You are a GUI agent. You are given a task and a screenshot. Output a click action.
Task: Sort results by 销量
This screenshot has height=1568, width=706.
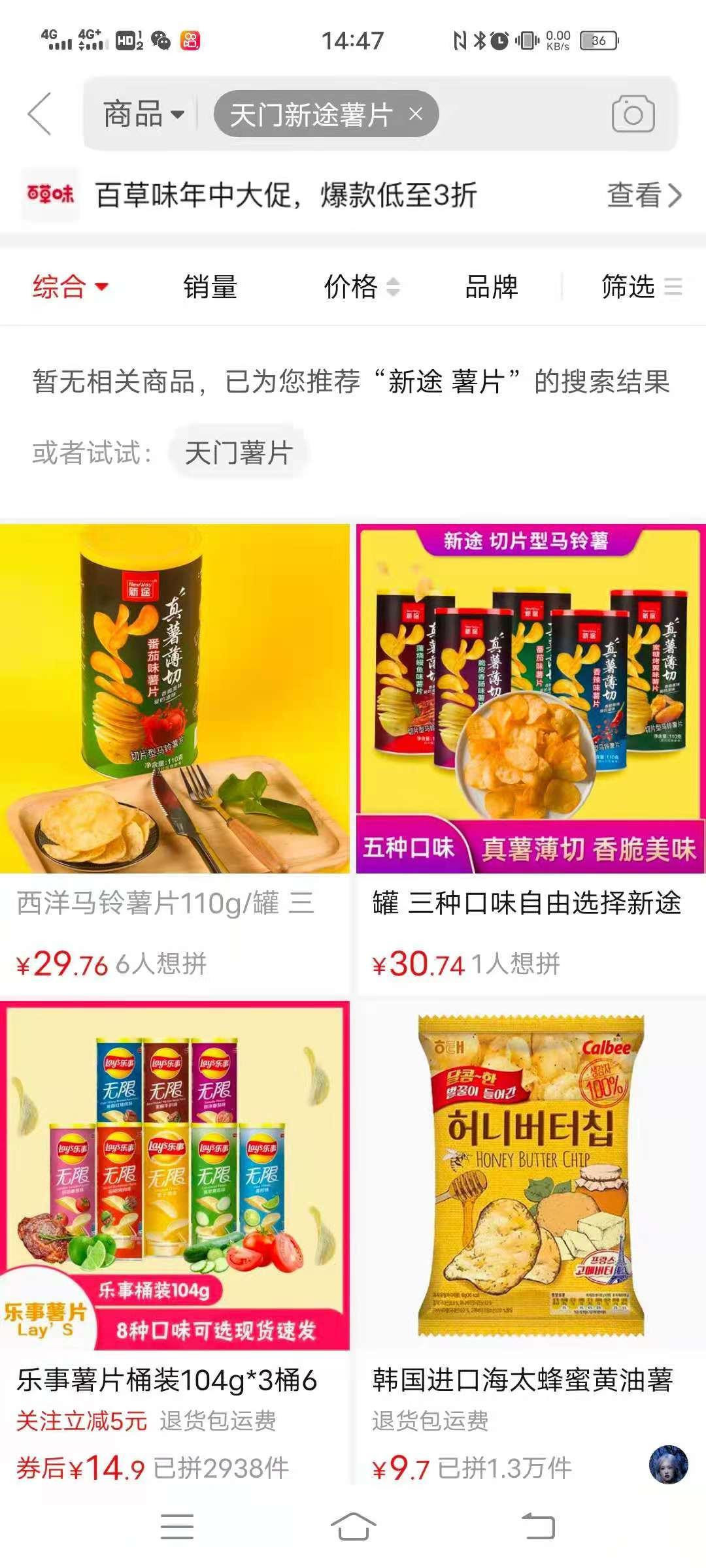(210, 287)
